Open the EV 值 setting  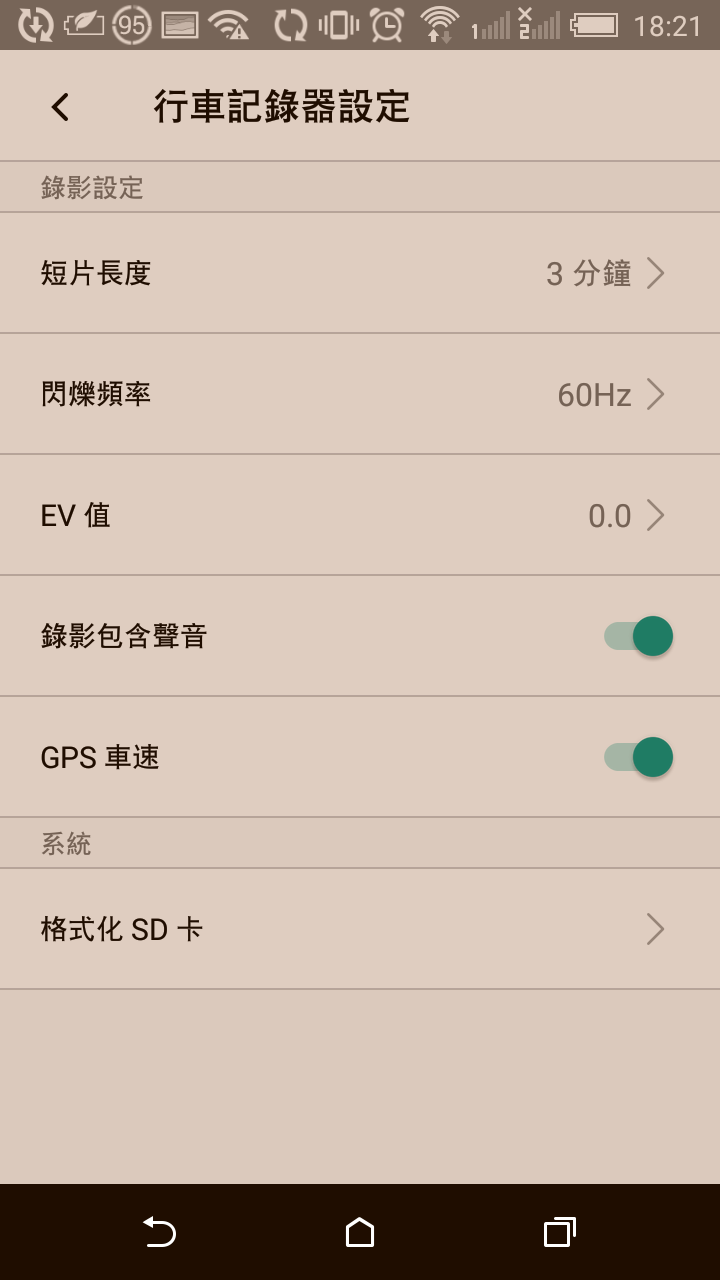pos(360,516)
